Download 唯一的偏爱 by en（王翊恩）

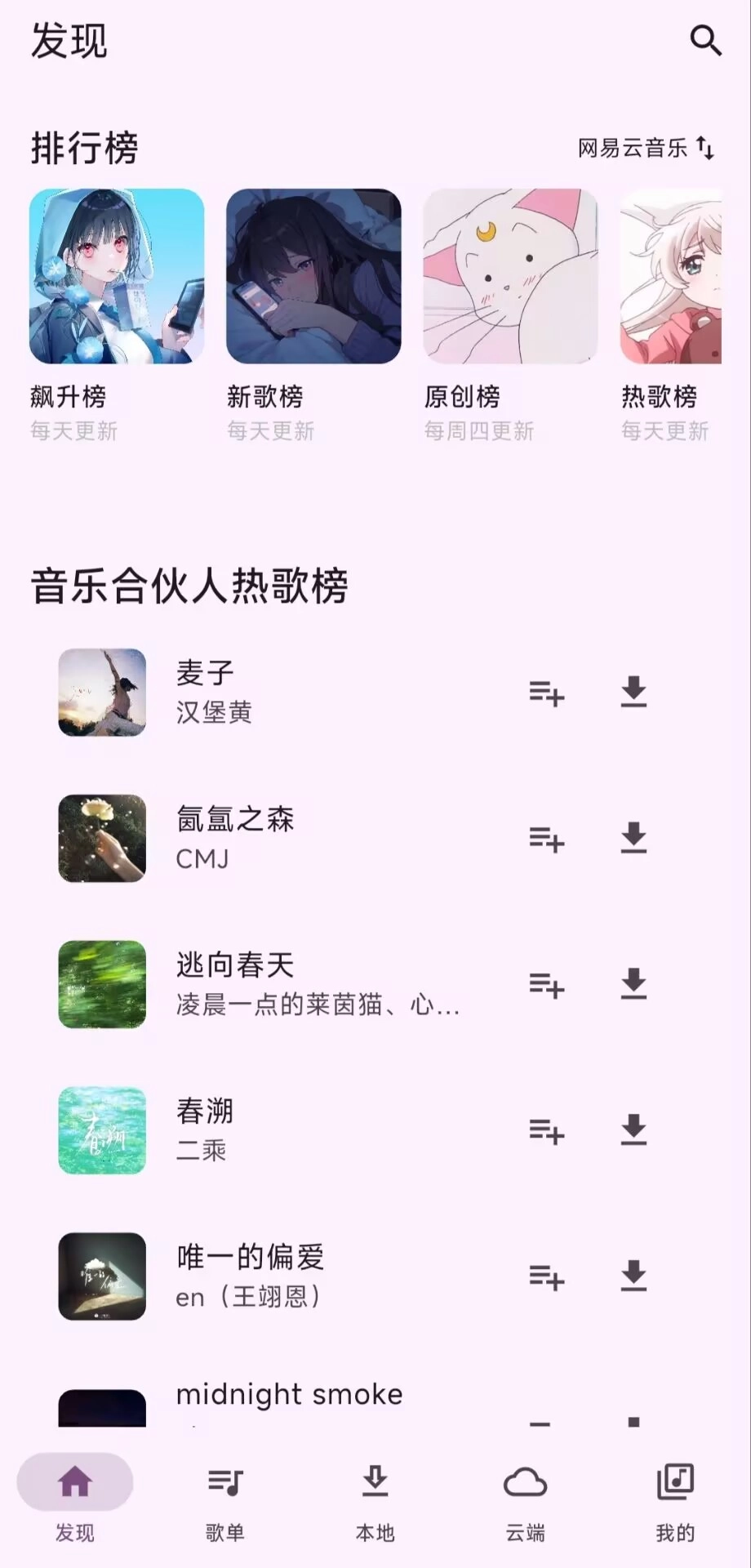(x=634, y=1276)
